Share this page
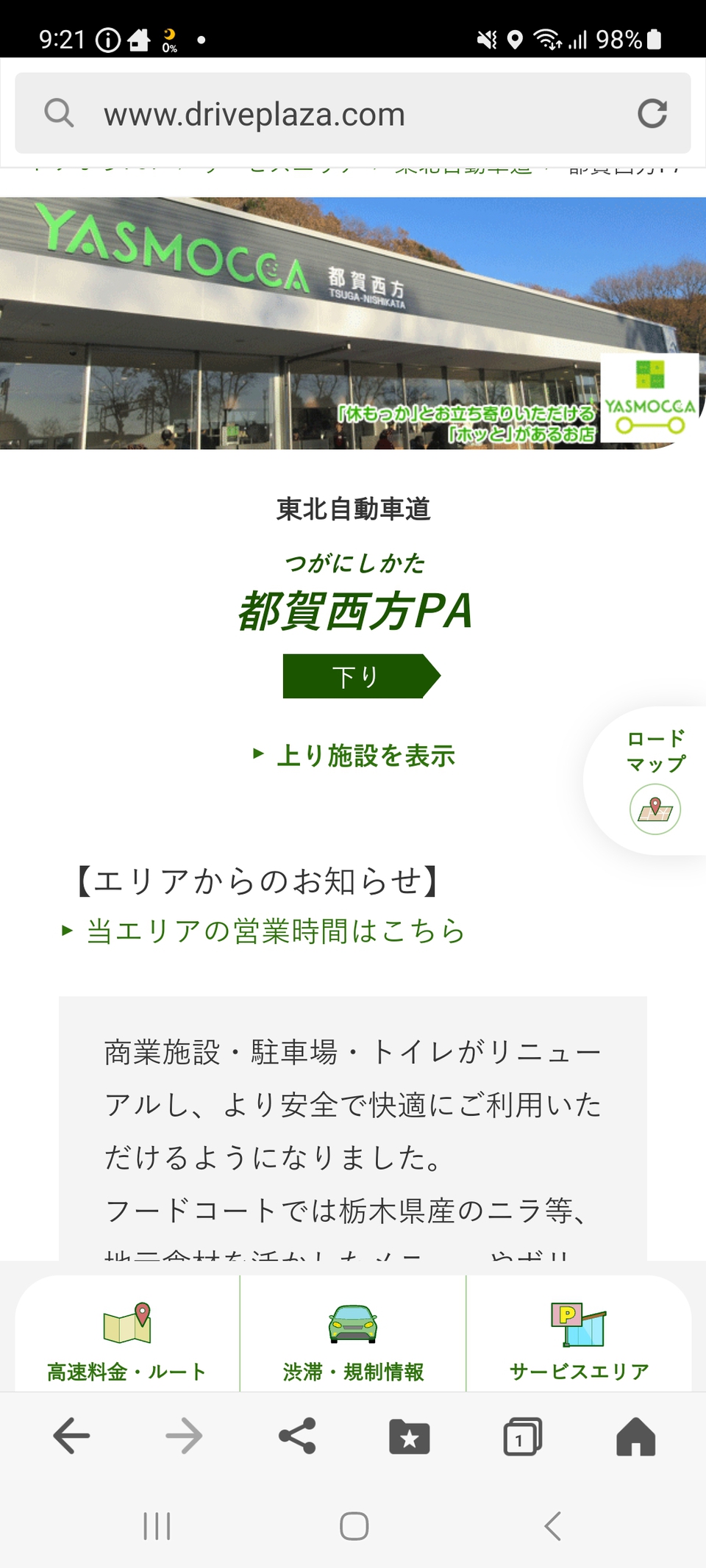 tap(297, 1436)
